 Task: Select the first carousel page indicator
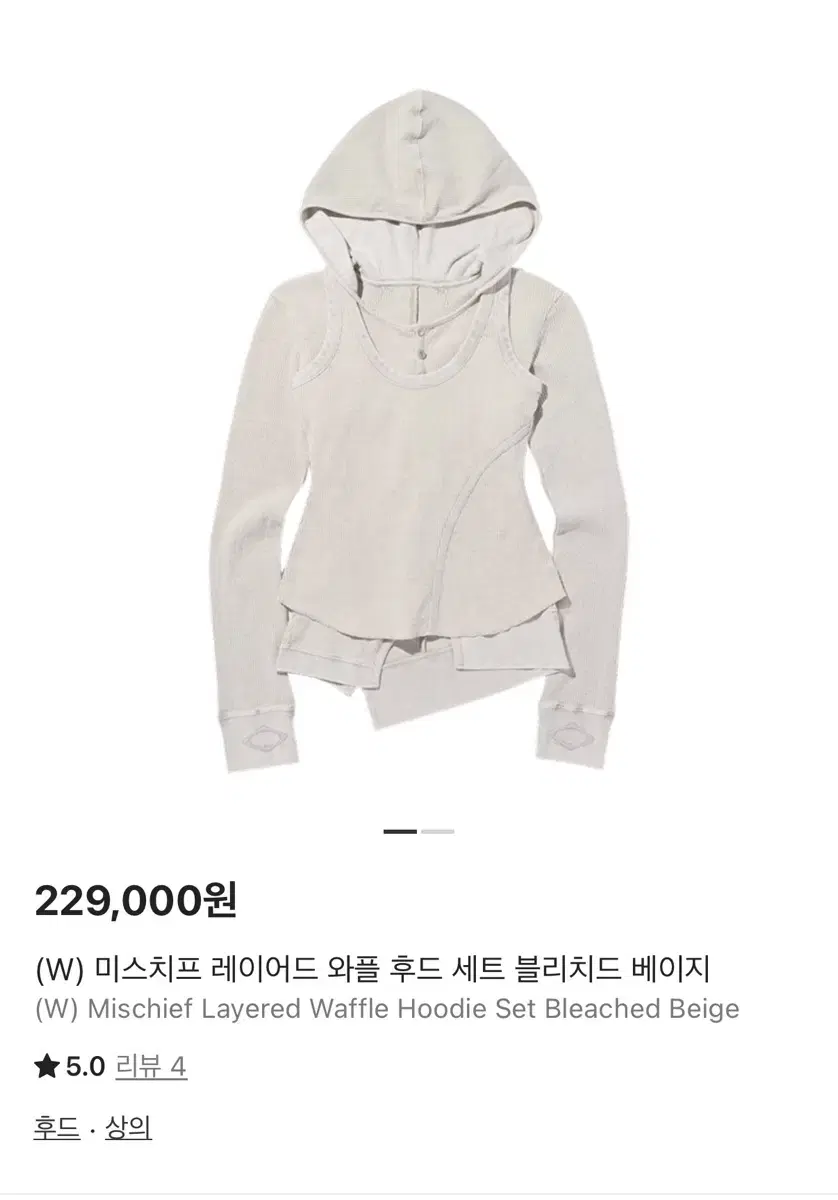tap(402, 832)
